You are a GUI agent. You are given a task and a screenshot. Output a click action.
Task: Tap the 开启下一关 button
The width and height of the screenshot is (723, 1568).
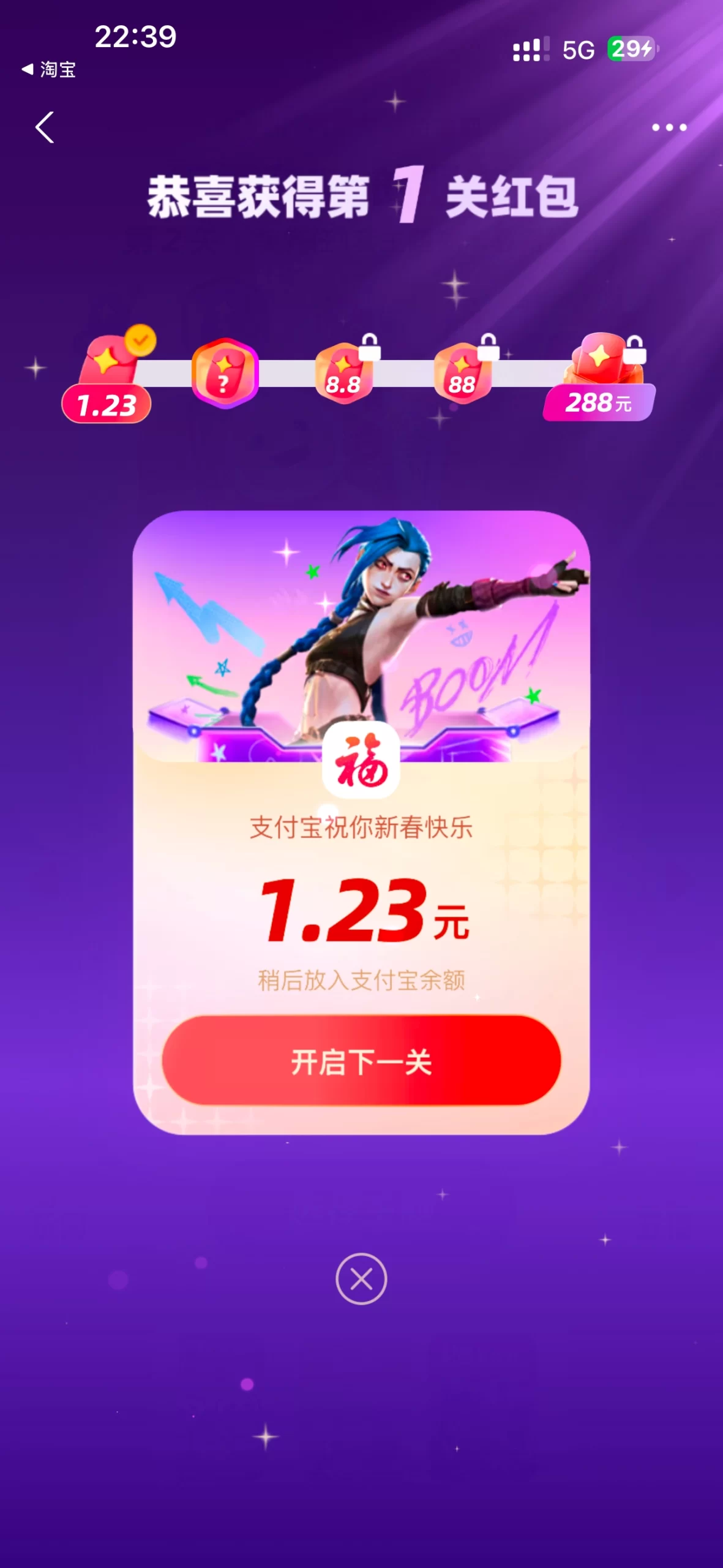coord(361,1061)
